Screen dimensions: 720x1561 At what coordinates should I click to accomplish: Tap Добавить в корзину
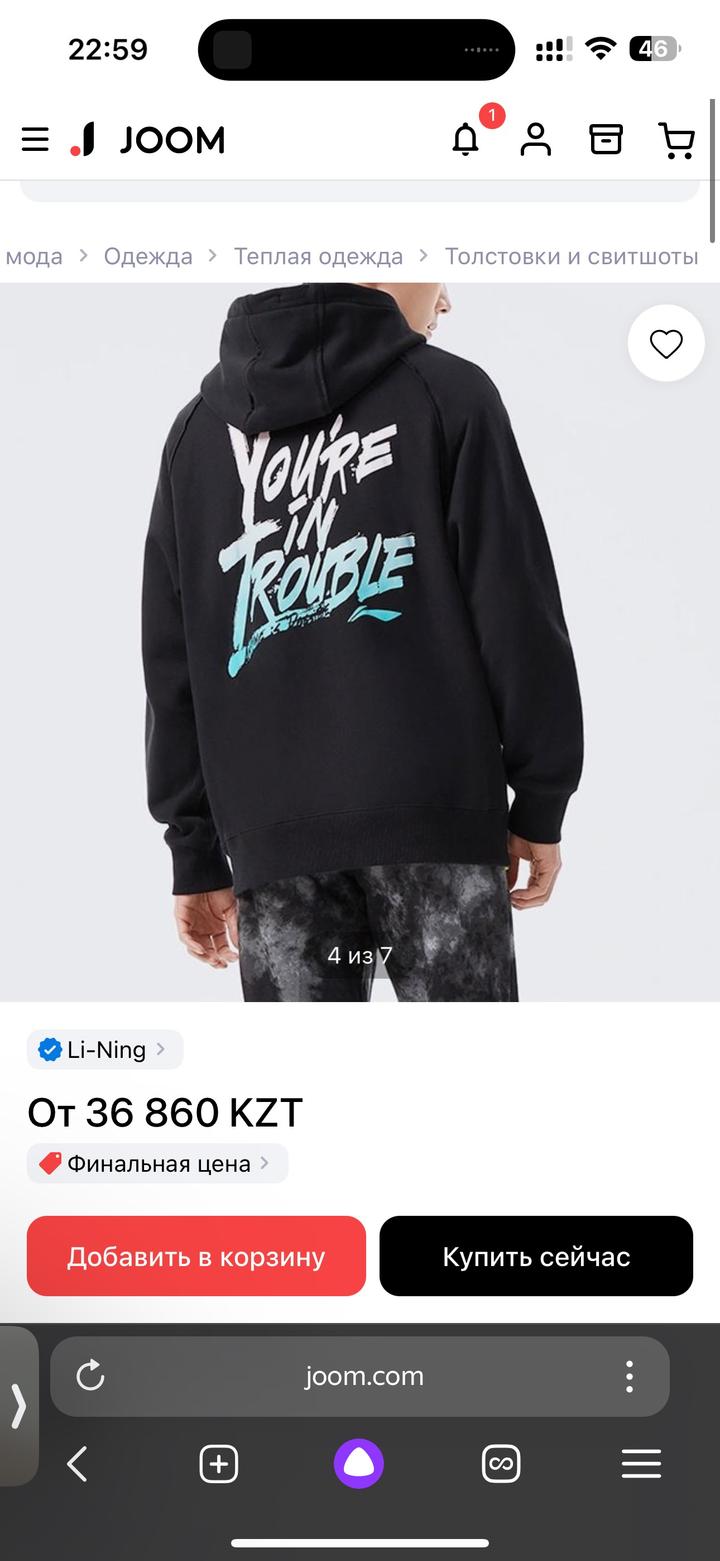196,1257
